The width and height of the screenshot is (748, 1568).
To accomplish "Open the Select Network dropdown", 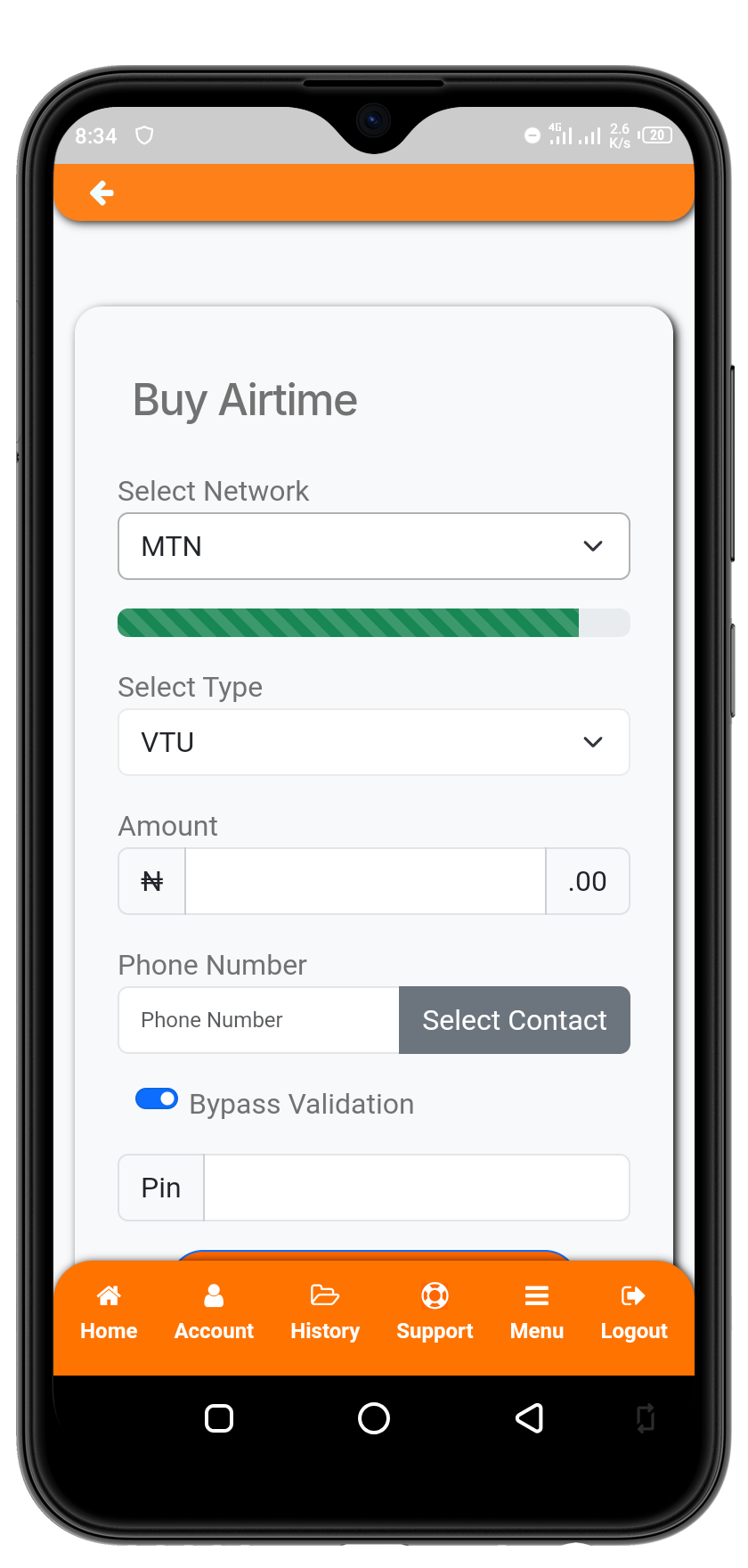I will (x=373, y=546).
